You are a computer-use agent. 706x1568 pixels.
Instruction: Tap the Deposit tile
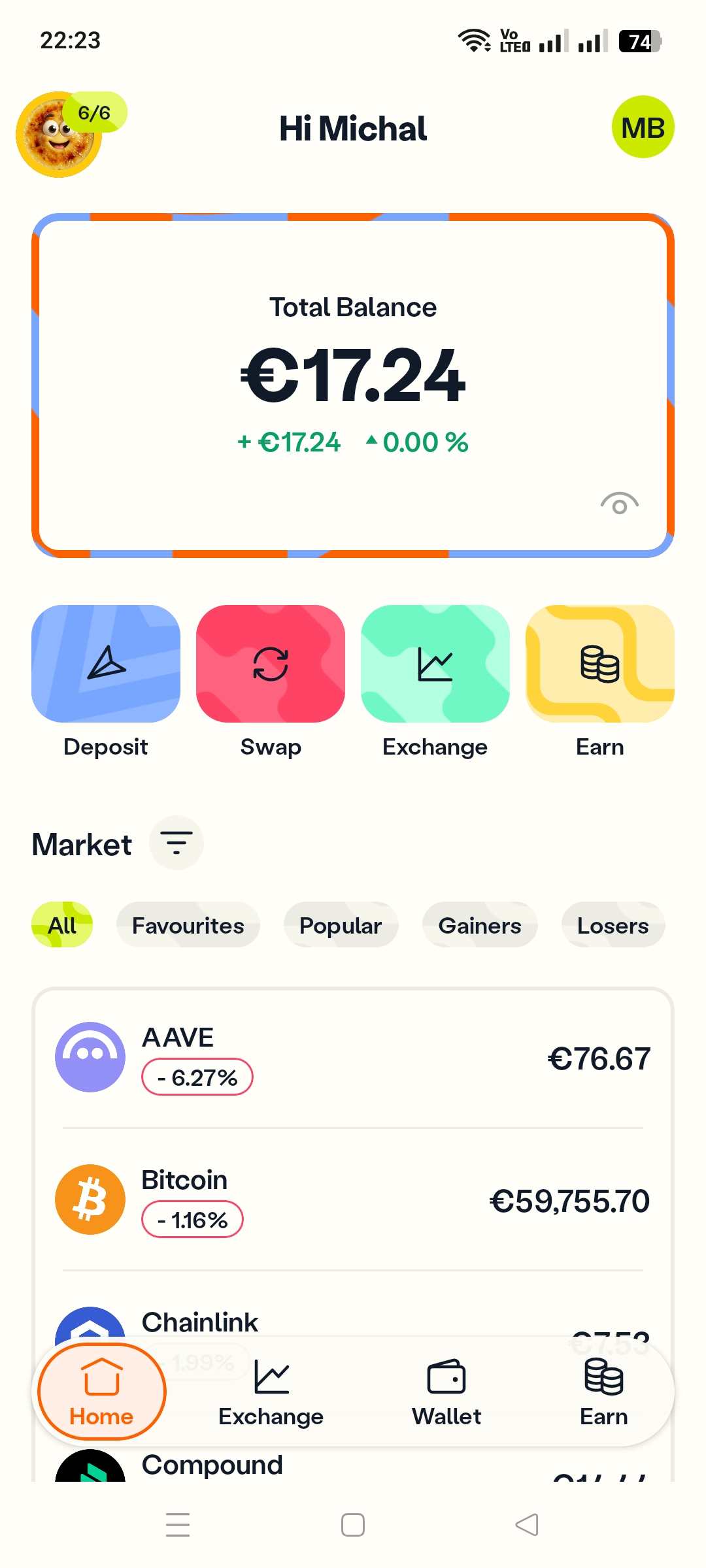pos(106,664)
